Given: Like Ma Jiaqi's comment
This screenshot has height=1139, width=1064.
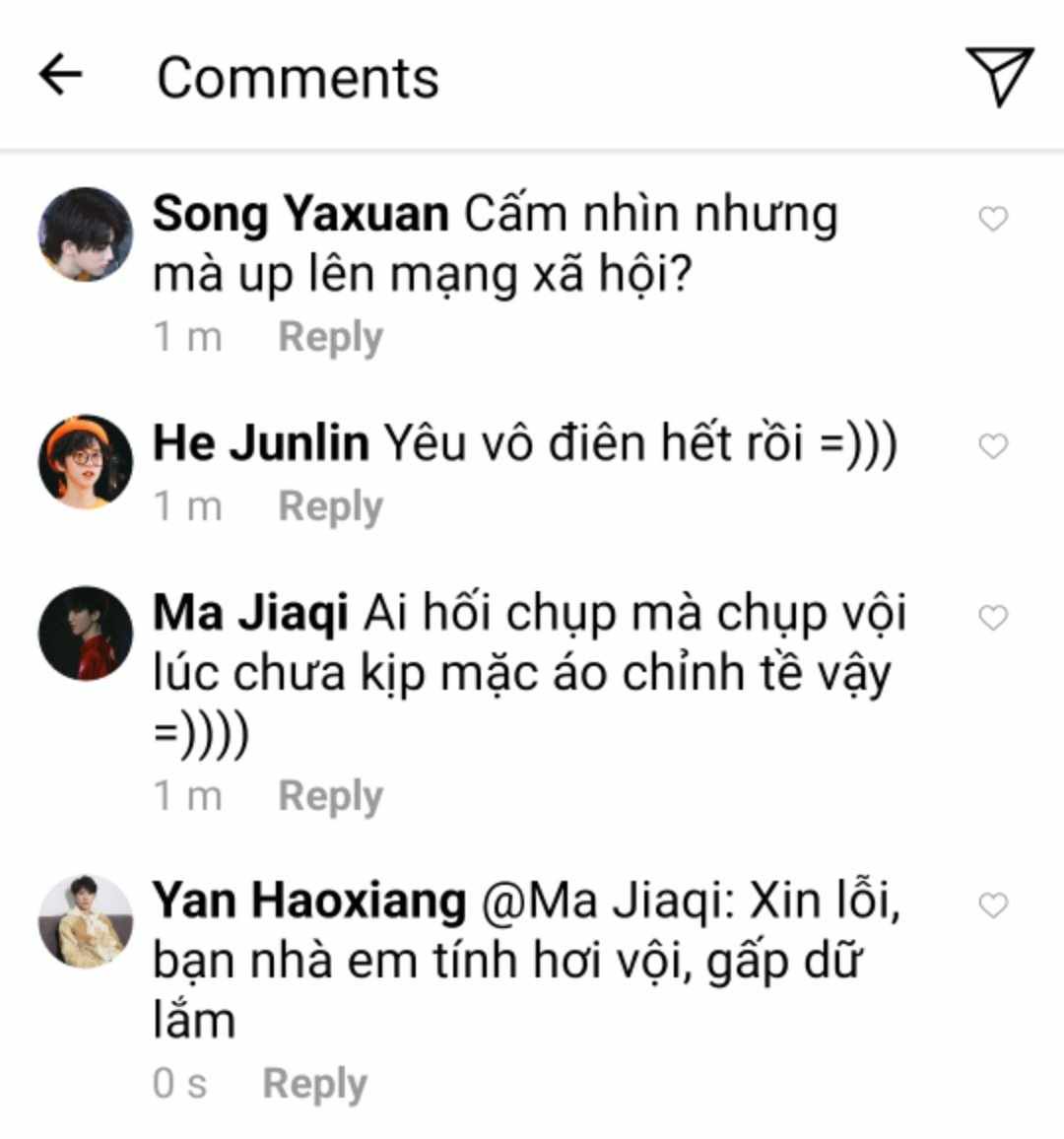Looking at the screenshot, I should coord(993,617).
